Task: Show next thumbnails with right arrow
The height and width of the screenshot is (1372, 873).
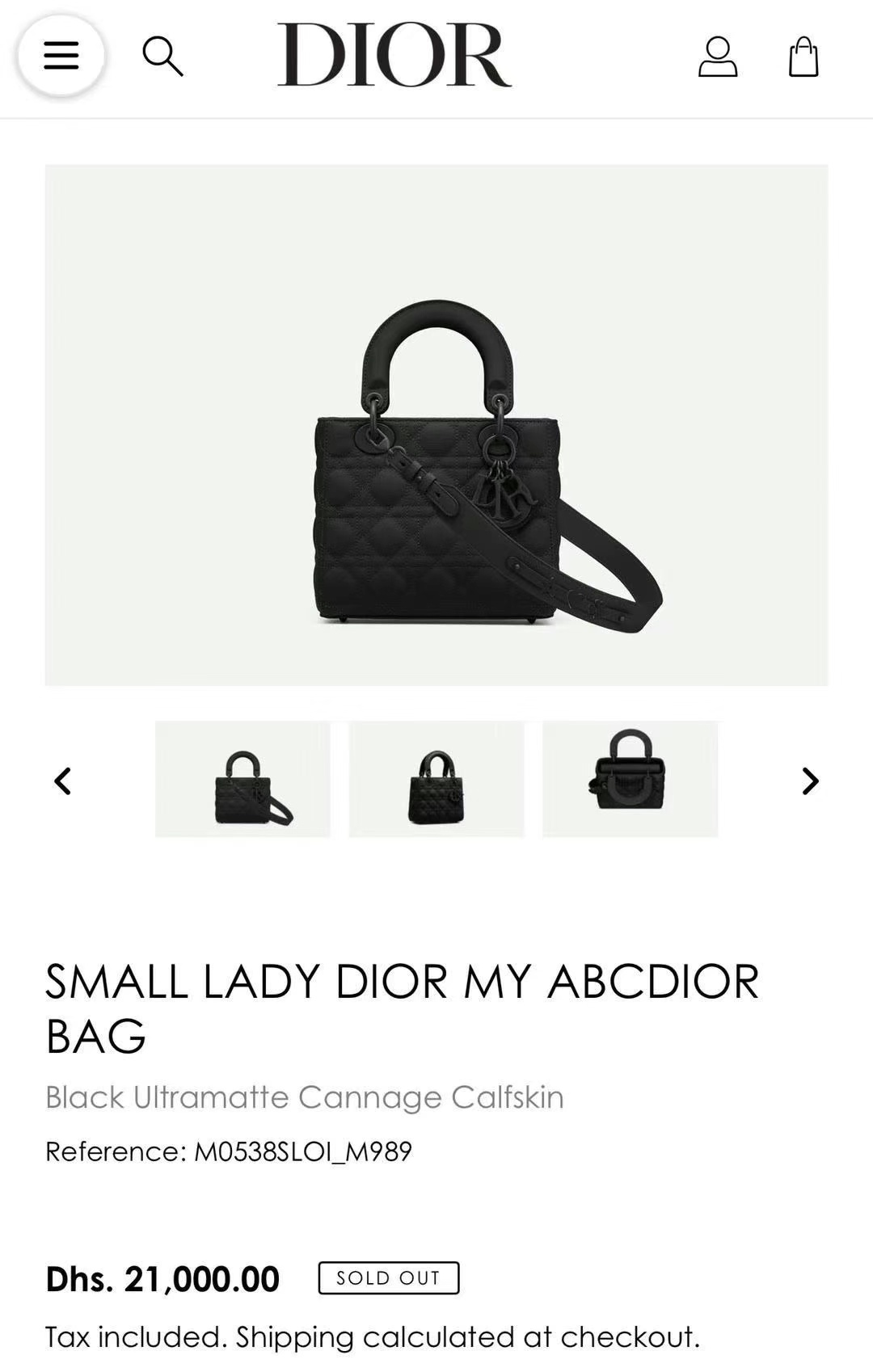Action: click(x=810, y=781)
